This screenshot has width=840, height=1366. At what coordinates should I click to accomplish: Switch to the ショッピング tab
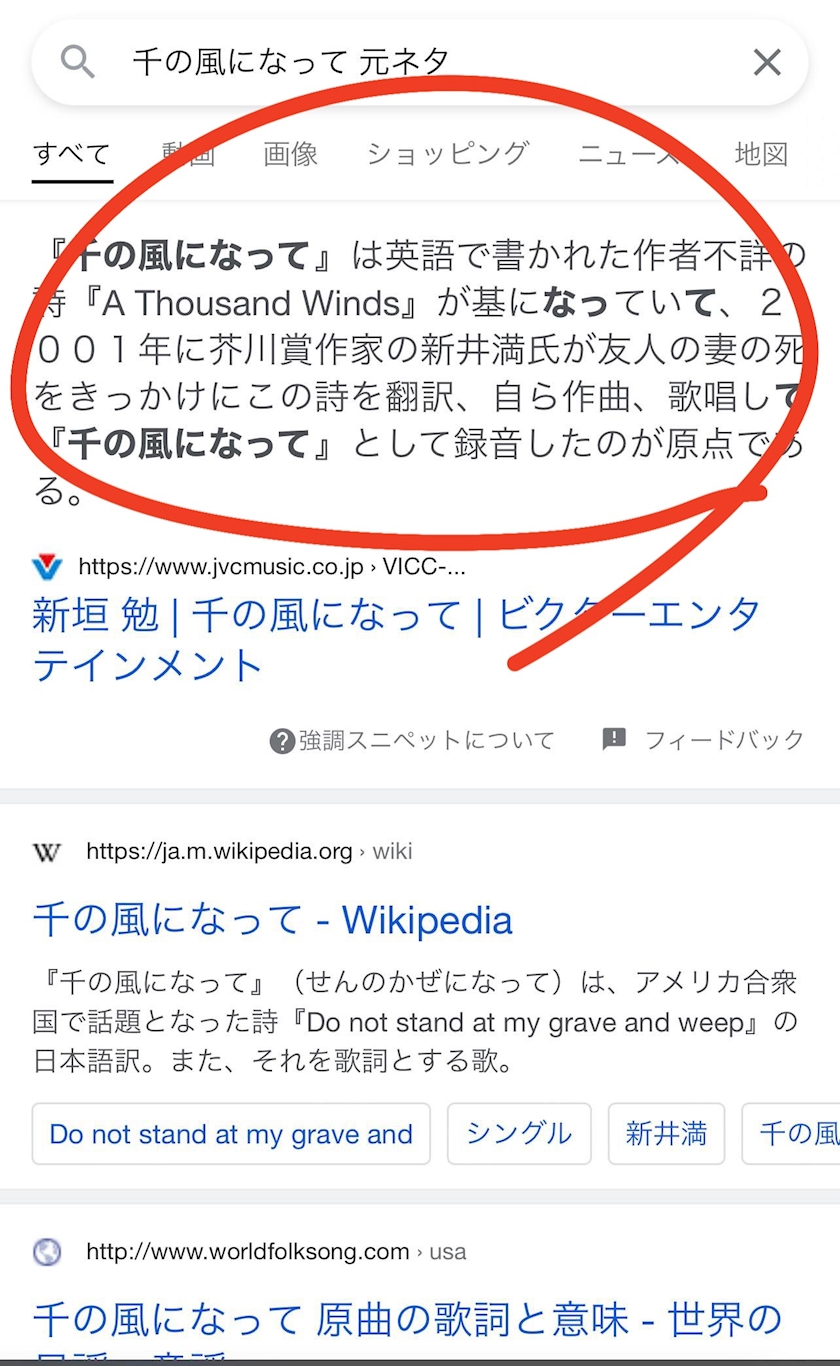pos(447,154)
